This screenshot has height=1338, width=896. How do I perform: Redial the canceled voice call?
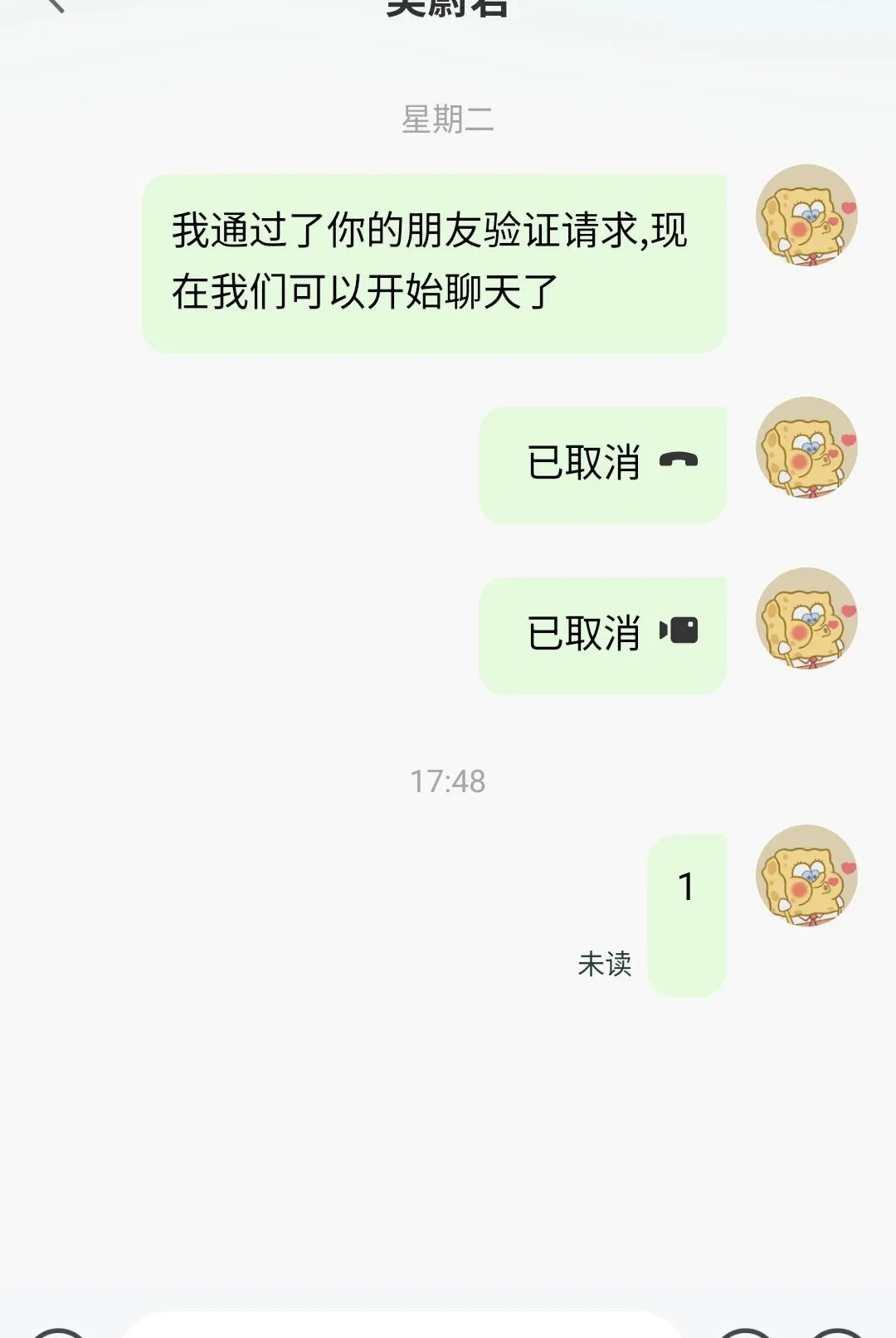pyautogui.click(x=602, y=465)
